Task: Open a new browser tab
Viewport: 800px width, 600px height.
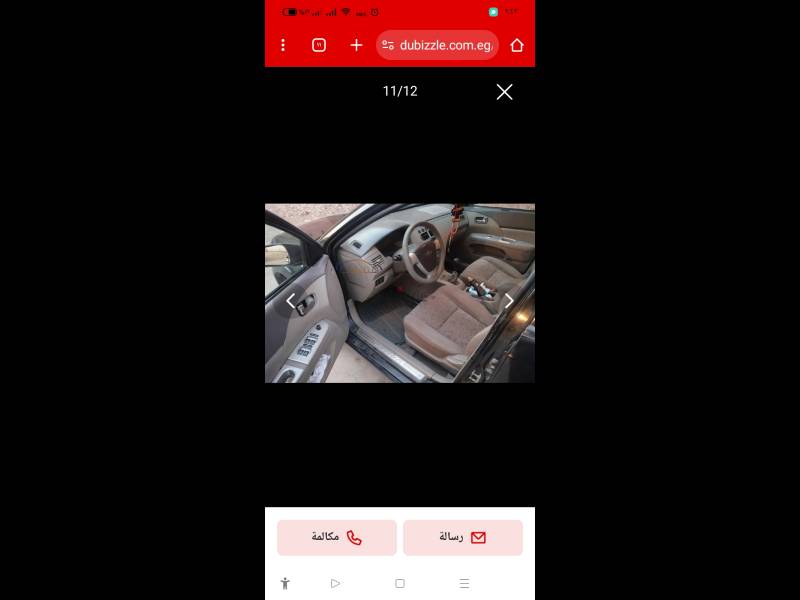Action: [356, 45]
